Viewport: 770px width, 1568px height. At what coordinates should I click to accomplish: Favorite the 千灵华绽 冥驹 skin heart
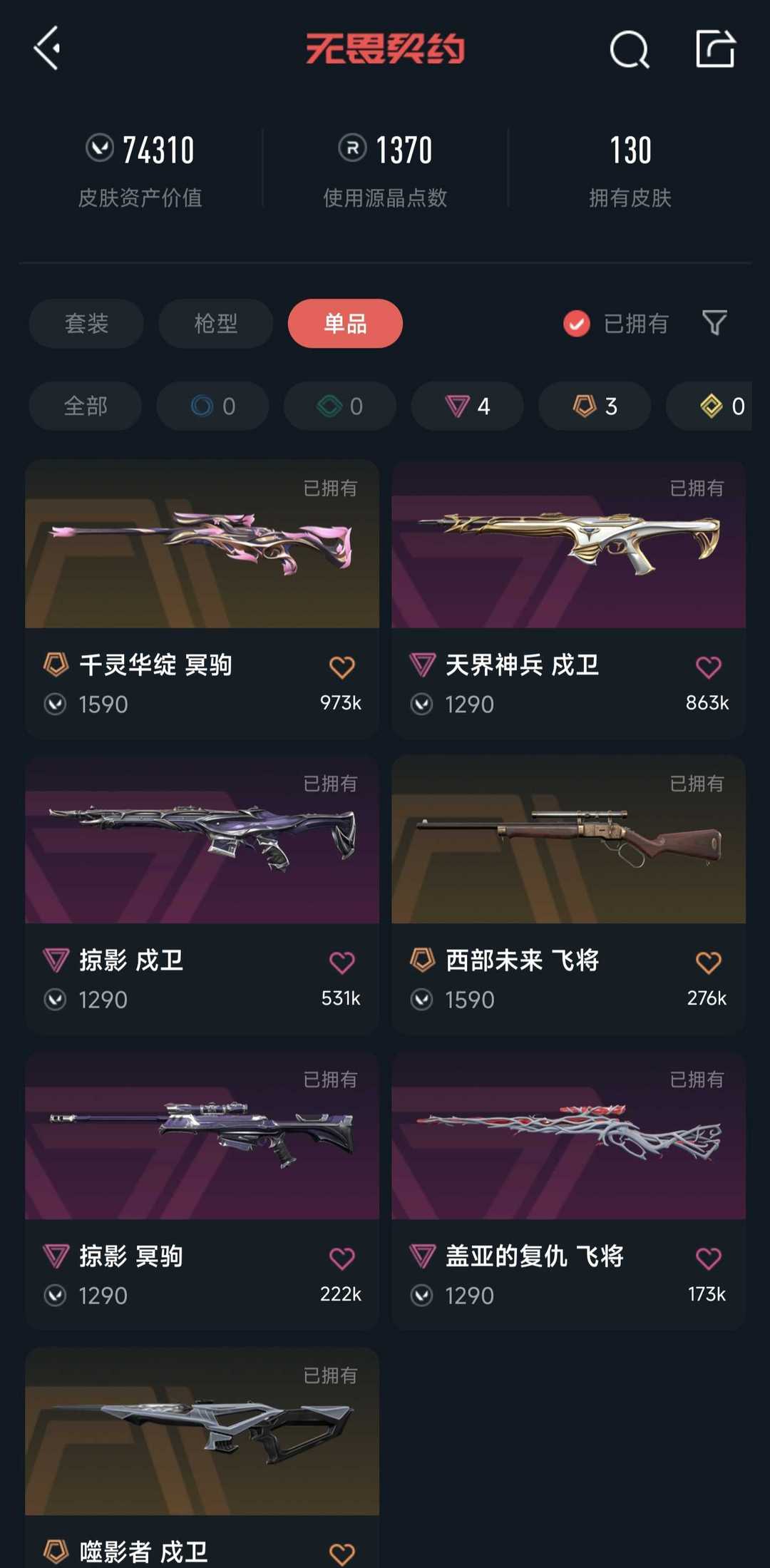pos(341,666)
